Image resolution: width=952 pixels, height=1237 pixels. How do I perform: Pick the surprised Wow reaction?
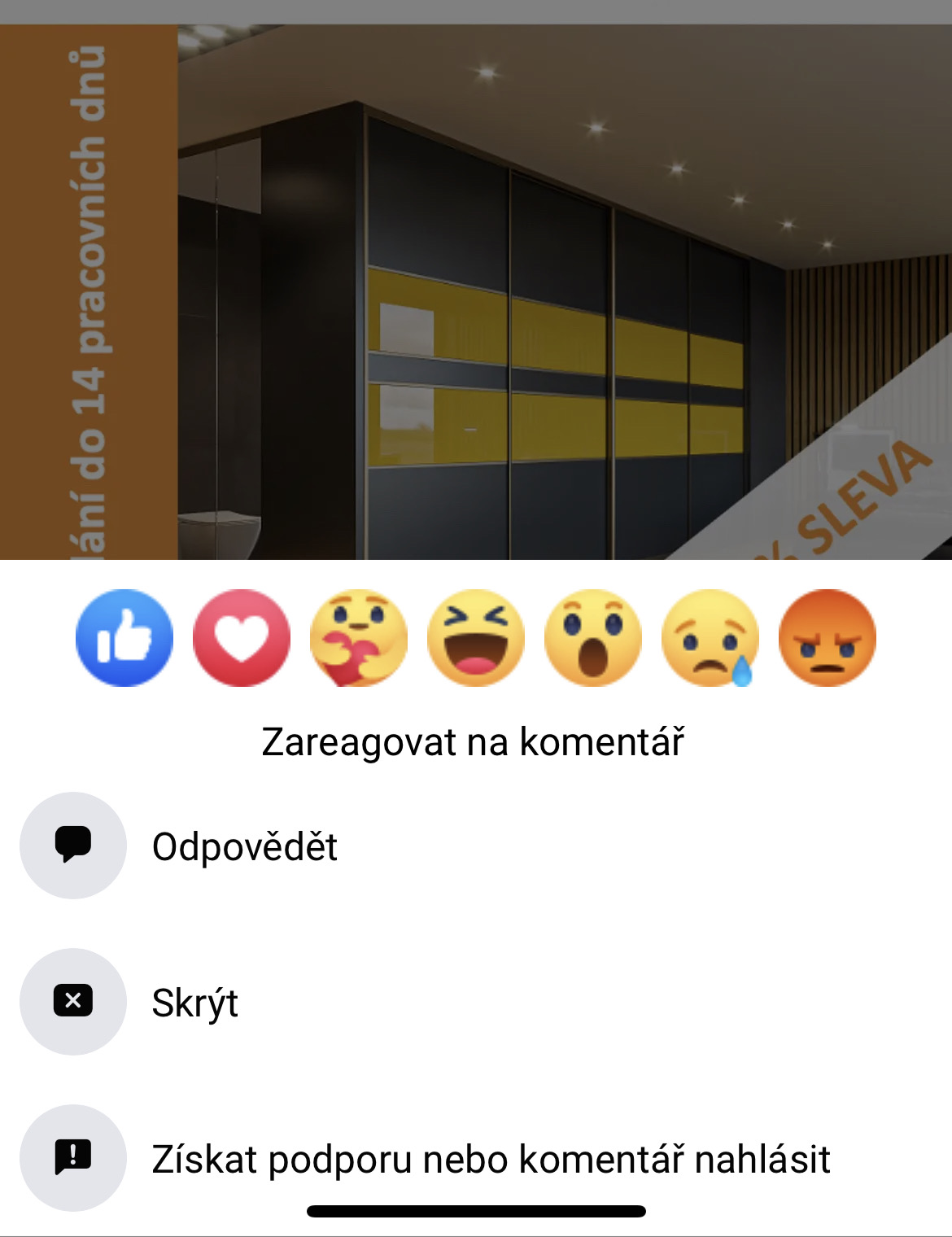pos(593,637)
